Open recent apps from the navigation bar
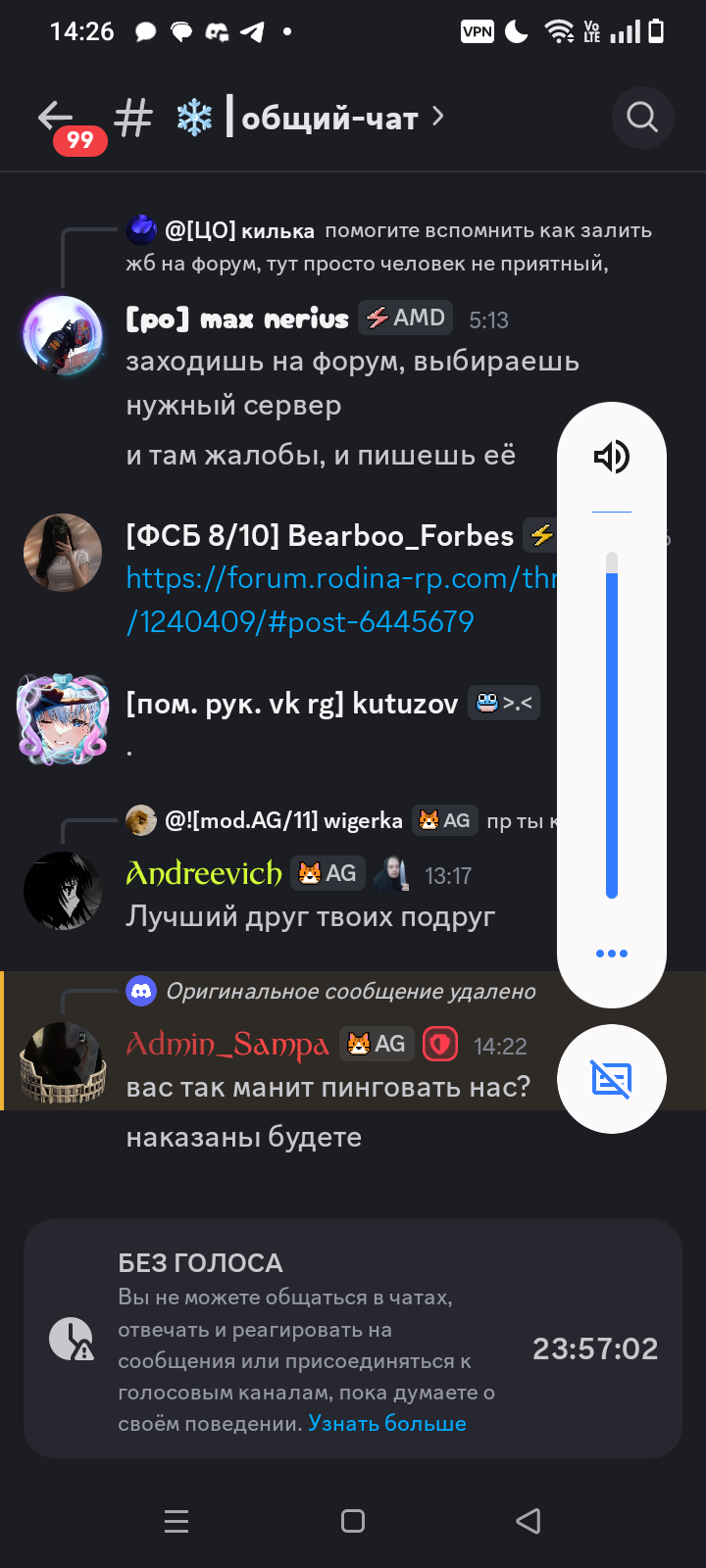706x1568 pixels. click(176, 1521)
